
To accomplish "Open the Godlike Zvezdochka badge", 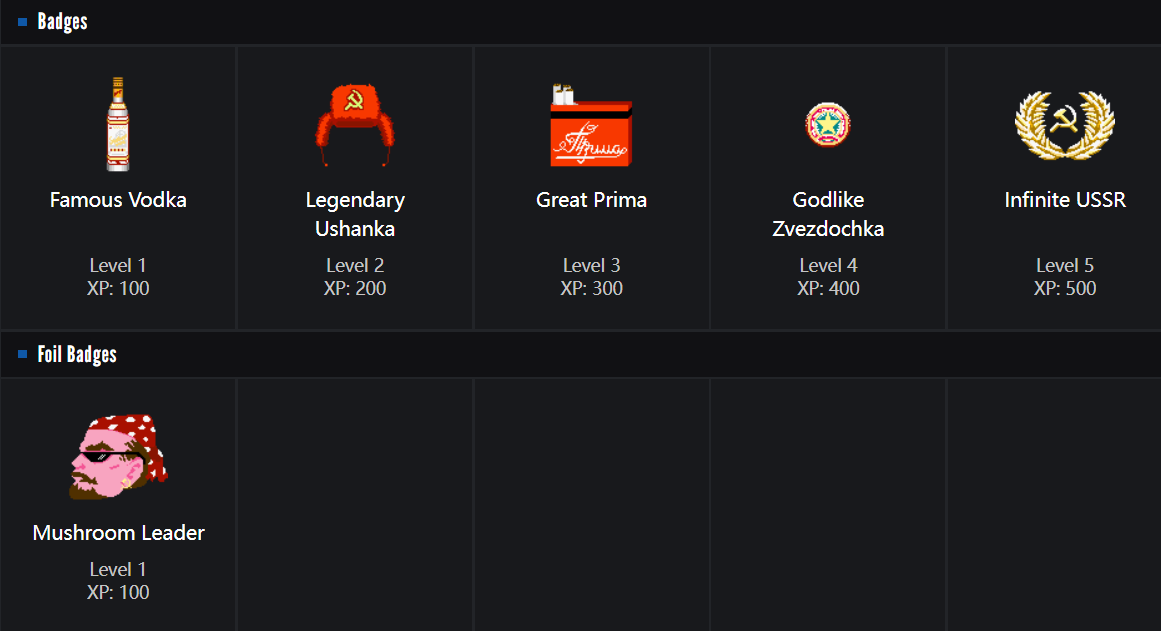I will [828, 126].
